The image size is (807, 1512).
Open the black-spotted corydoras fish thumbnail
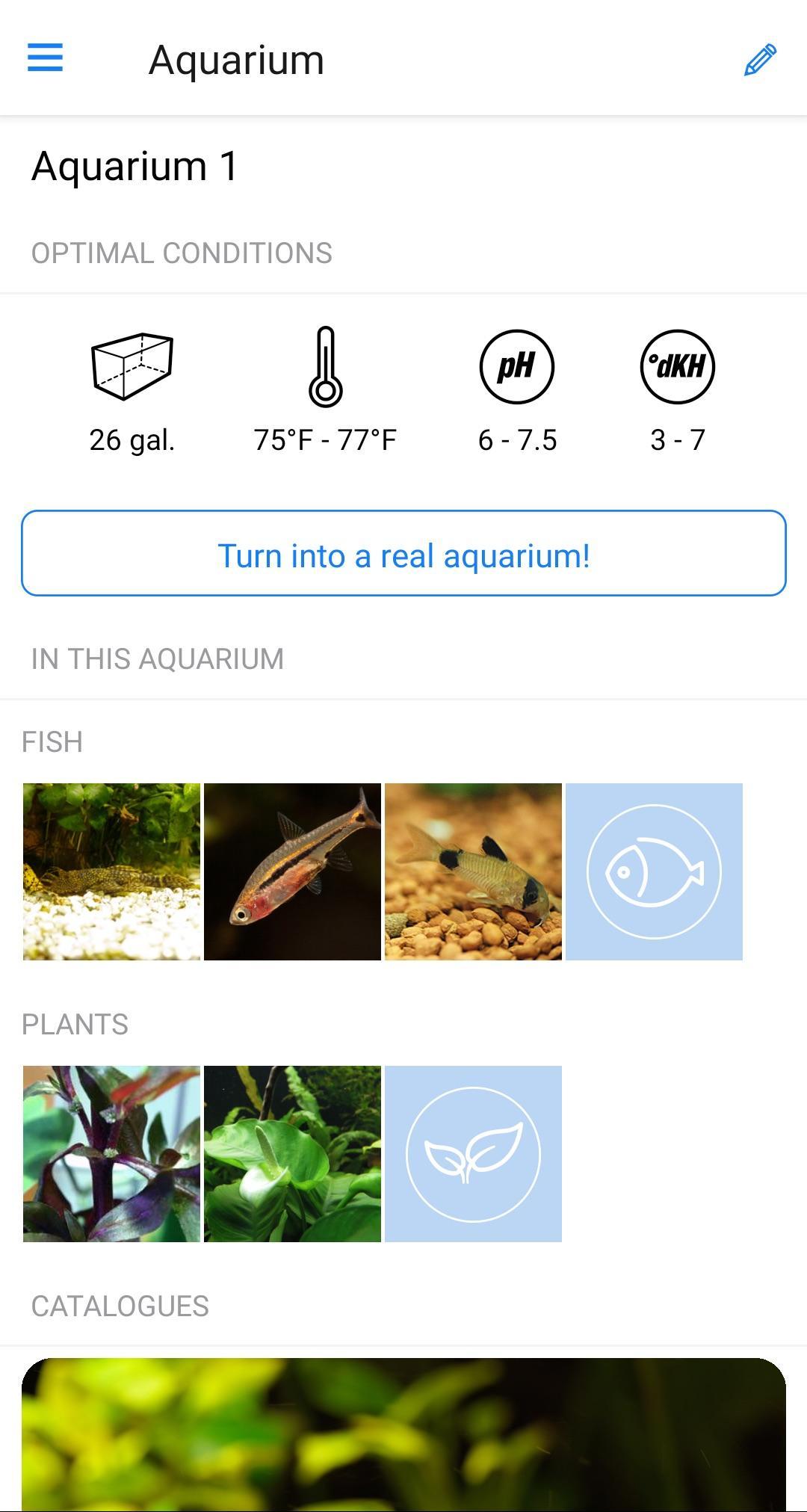[473, 871]
